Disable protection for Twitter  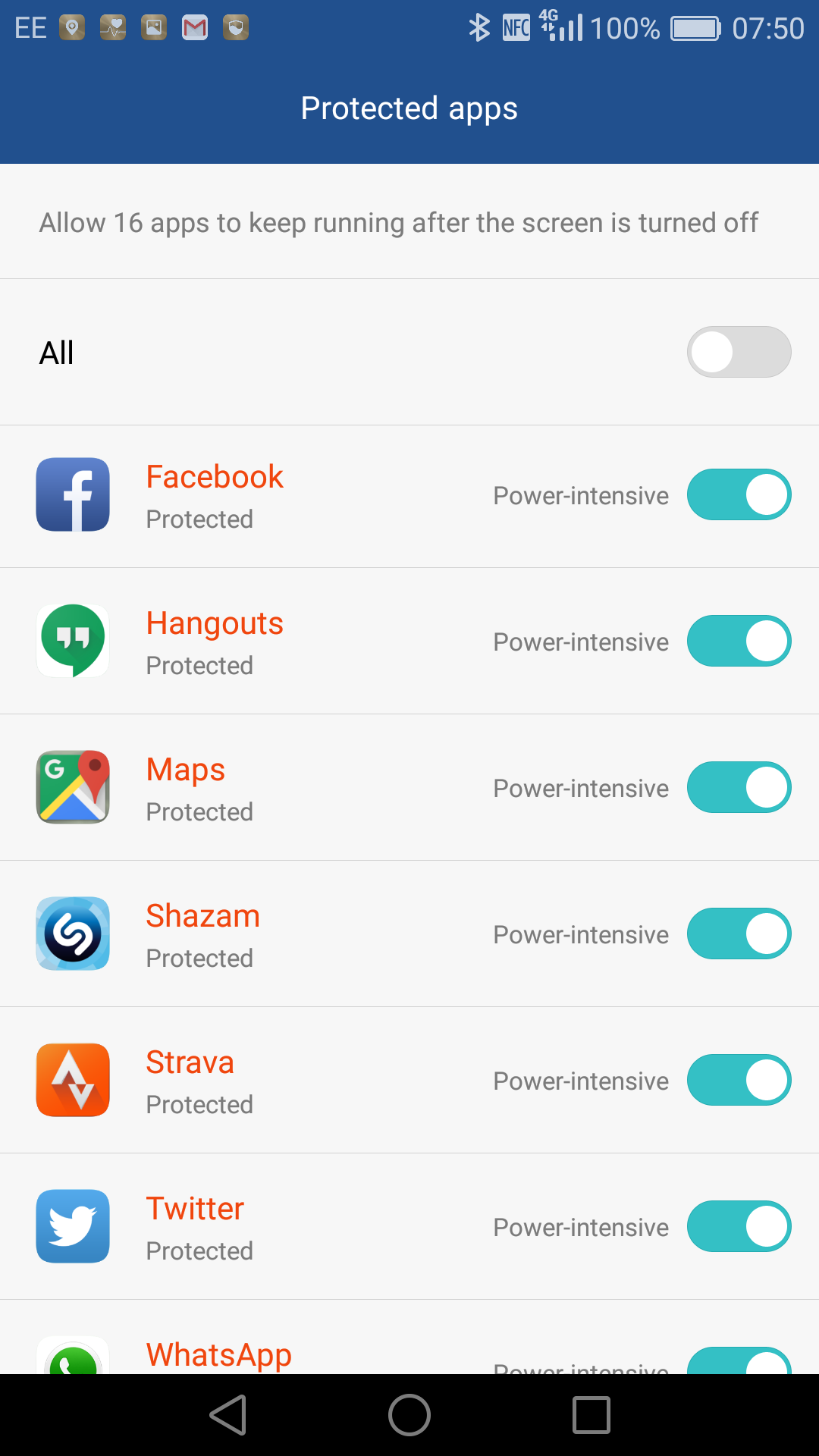pos(739,1226)
